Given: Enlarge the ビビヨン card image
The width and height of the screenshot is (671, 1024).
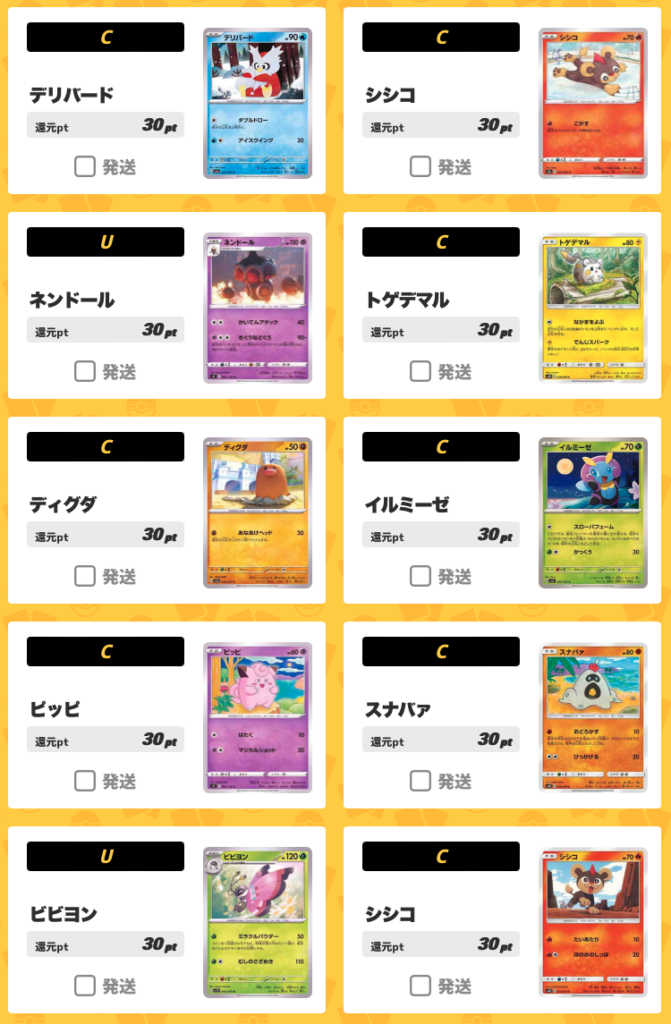Looking at the screenshot, I should coord(257,922).
